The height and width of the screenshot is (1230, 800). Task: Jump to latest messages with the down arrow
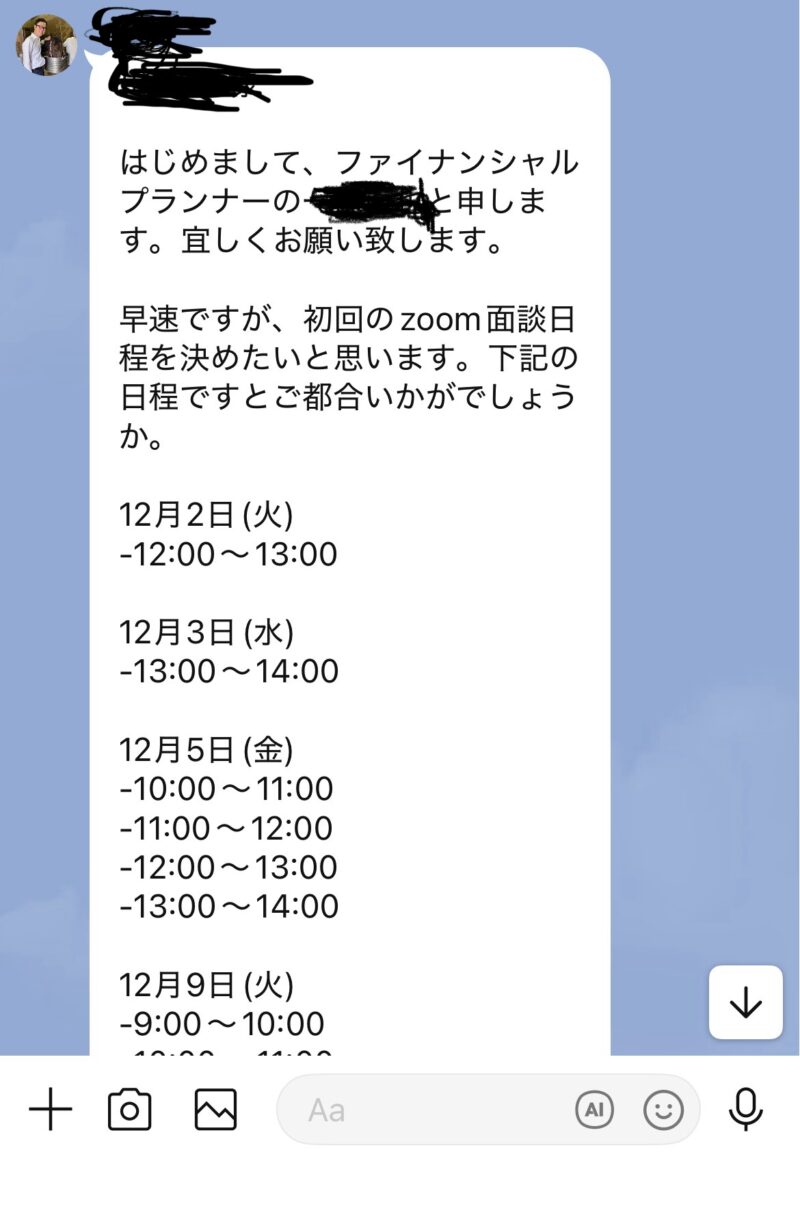tap(746, 1003)
